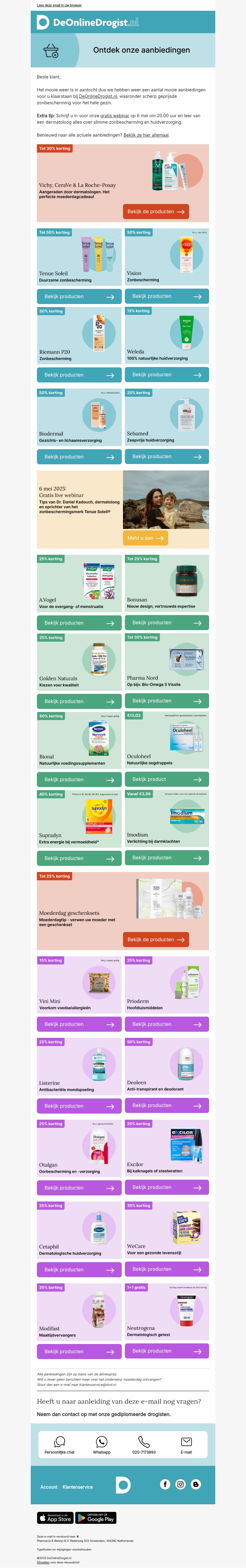The width and height of the screenshot is (246, 1568).
Task: Open Klantenservice link in footer
Action: 77,1487
